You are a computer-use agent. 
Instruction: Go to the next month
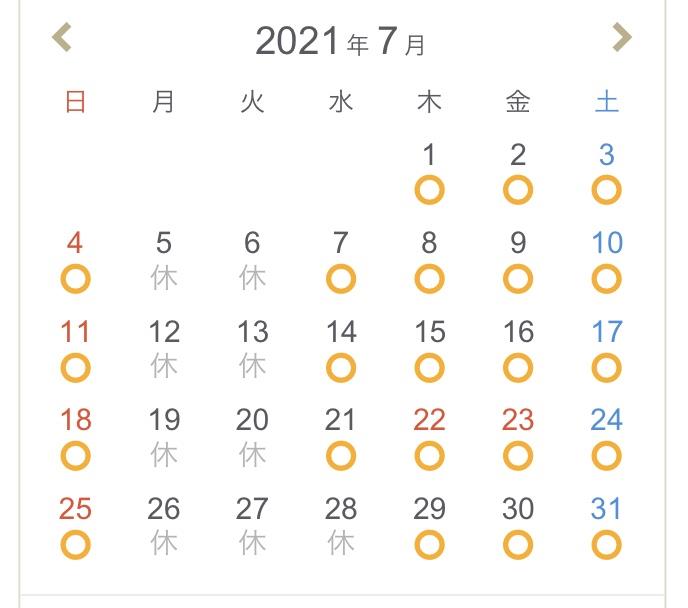pyautogui.click(x=622, y=39)
